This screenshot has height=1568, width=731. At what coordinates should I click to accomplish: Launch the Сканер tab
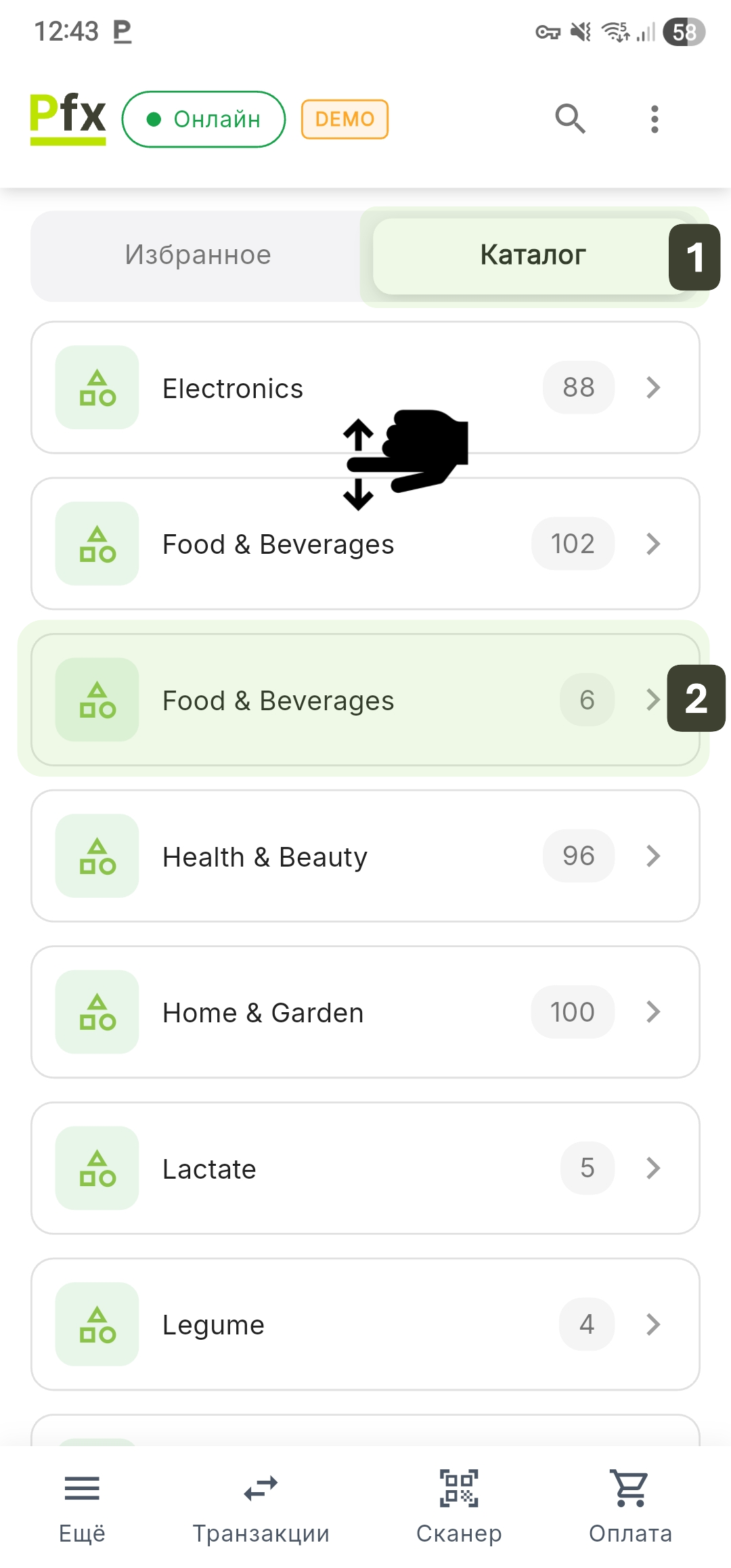pyautogui.click(x=459, y=1504)
